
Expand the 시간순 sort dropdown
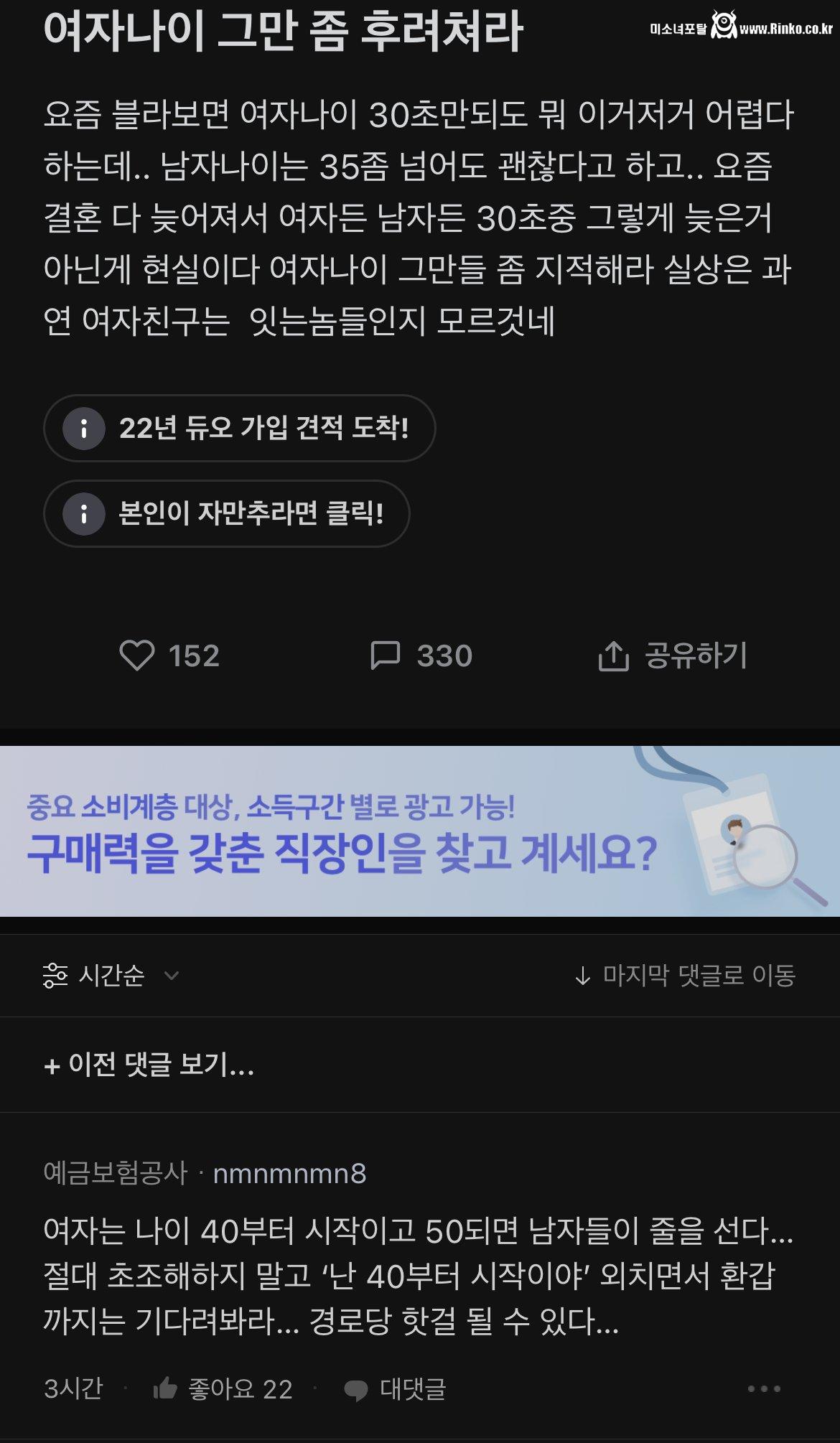111,976
